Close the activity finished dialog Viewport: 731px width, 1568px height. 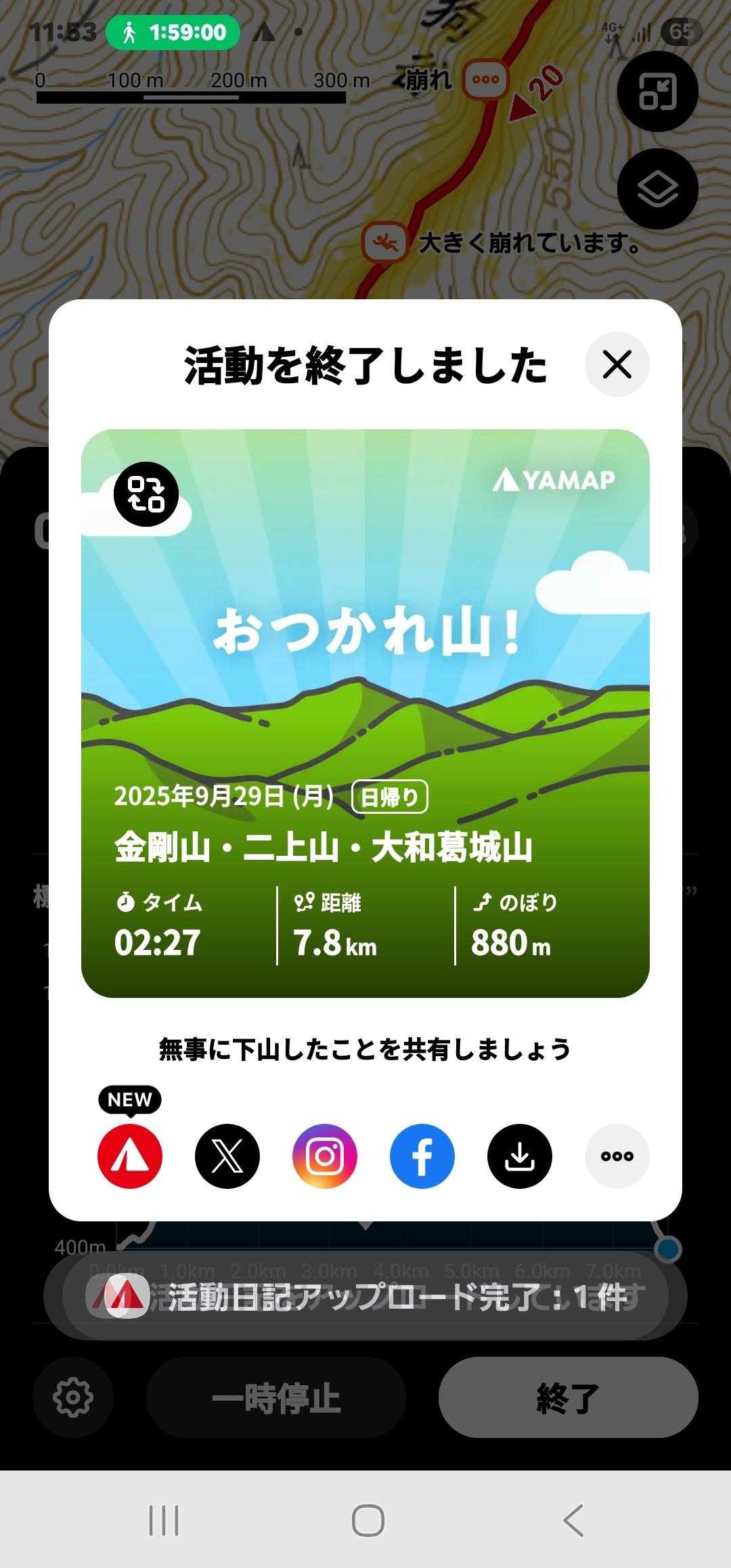pos(617,364)
